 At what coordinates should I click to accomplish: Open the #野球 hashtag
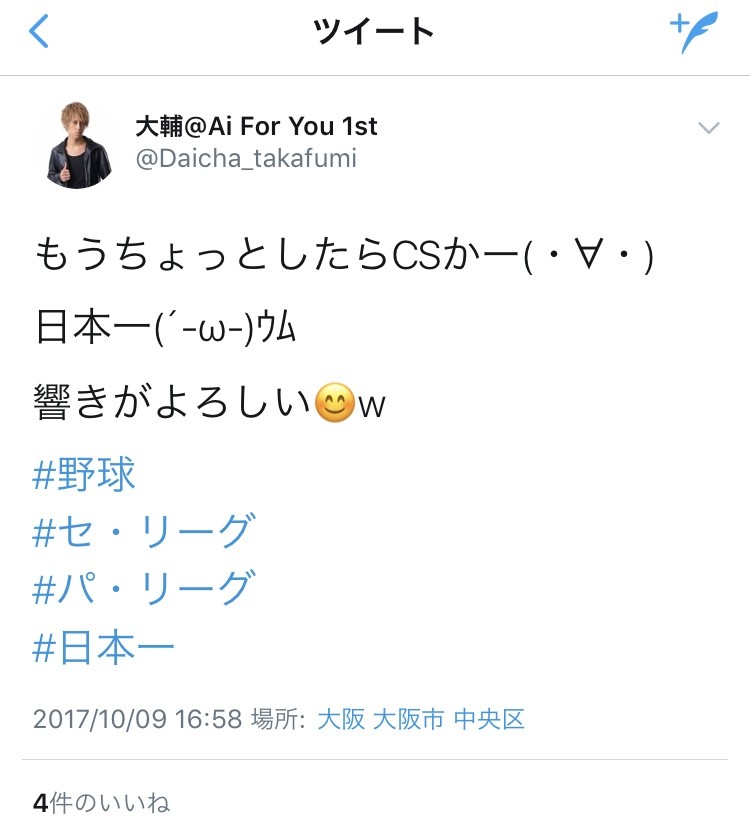(x=84, y=475)
